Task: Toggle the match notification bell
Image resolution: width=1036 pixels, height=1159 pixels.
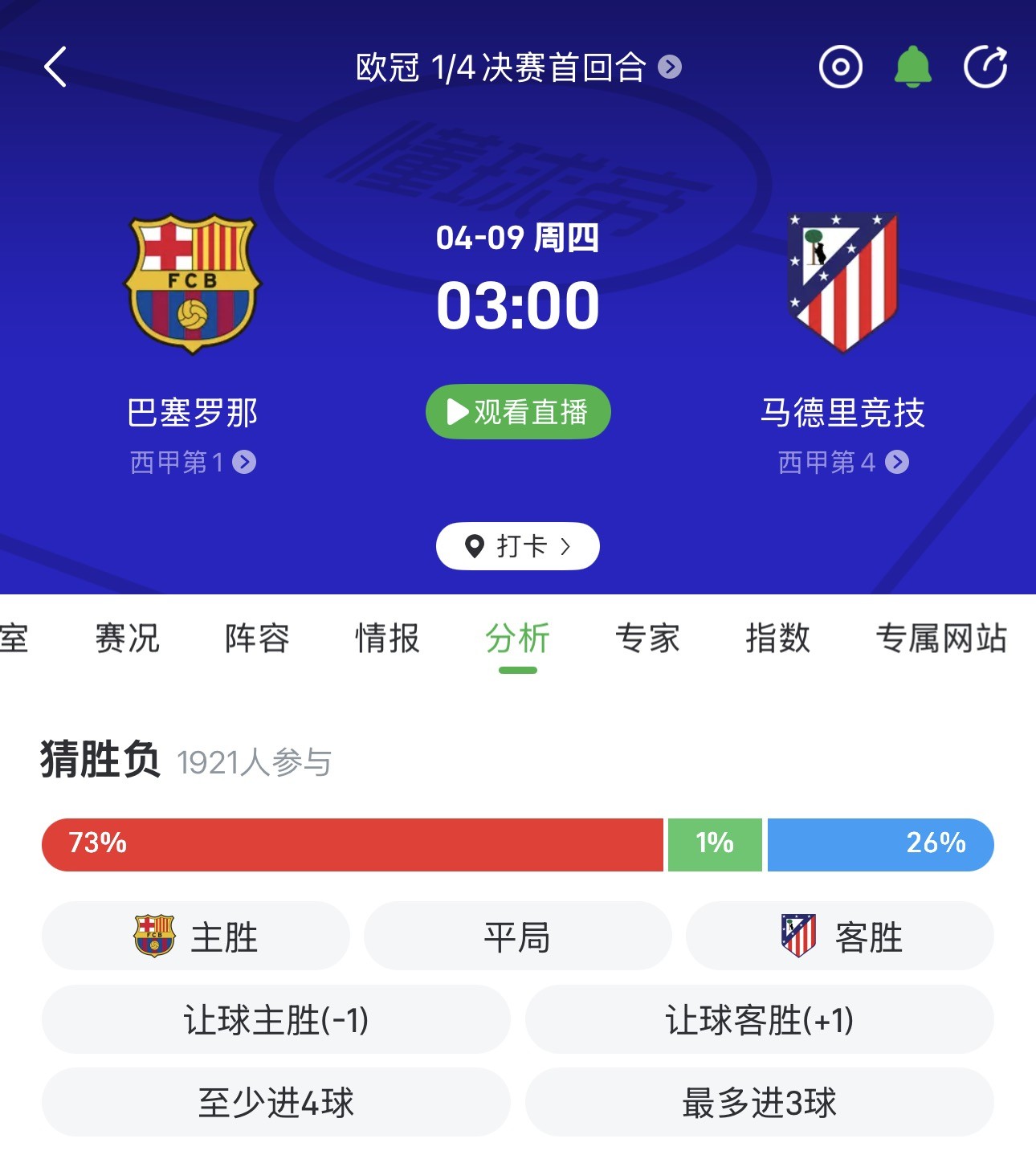Action: (x=913, y=67)
